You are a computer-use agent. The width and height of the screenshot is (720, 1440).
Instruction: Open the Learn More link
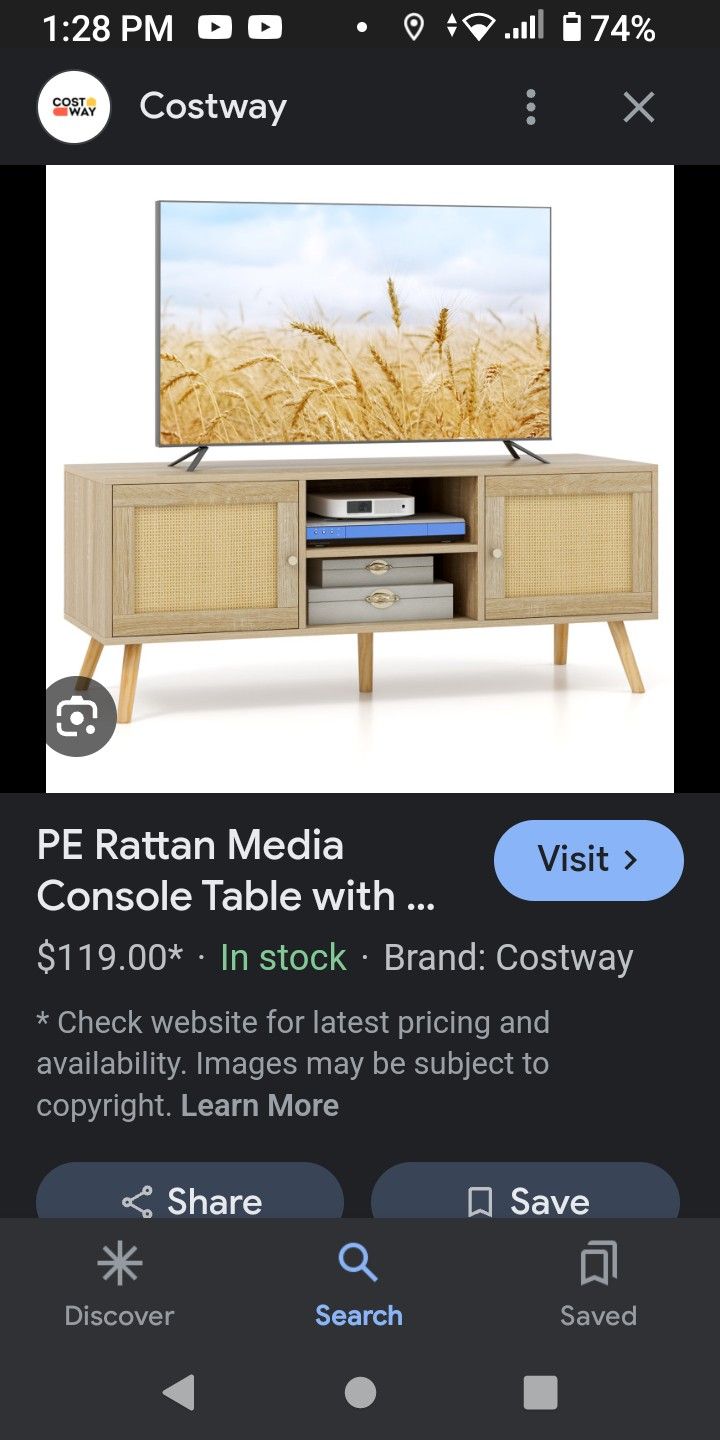click(260, 1105)
